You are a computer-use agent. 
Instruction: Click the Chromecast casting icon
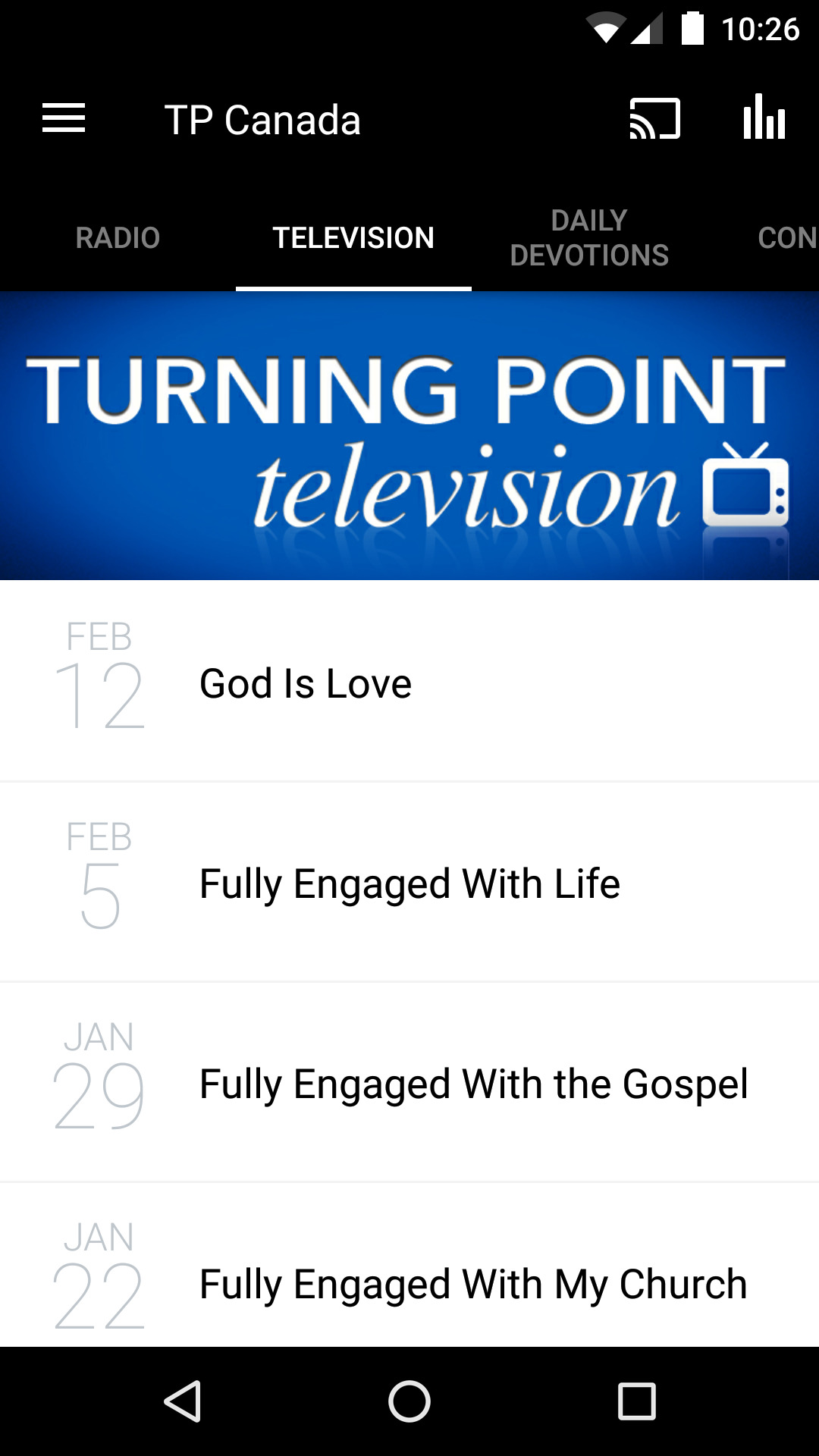point(657,118)
